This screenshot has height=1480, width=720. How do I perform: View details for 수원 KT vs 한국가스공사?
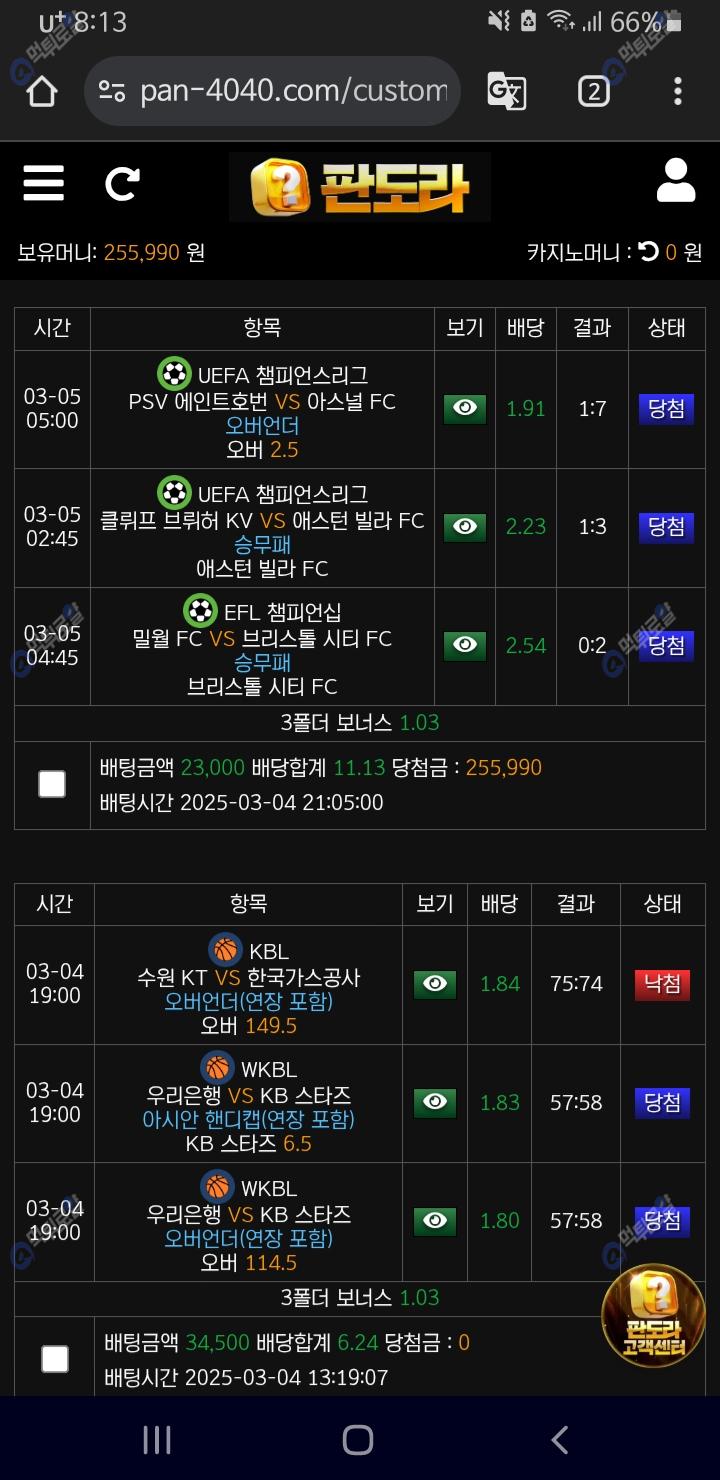click(x=435, y=984)
